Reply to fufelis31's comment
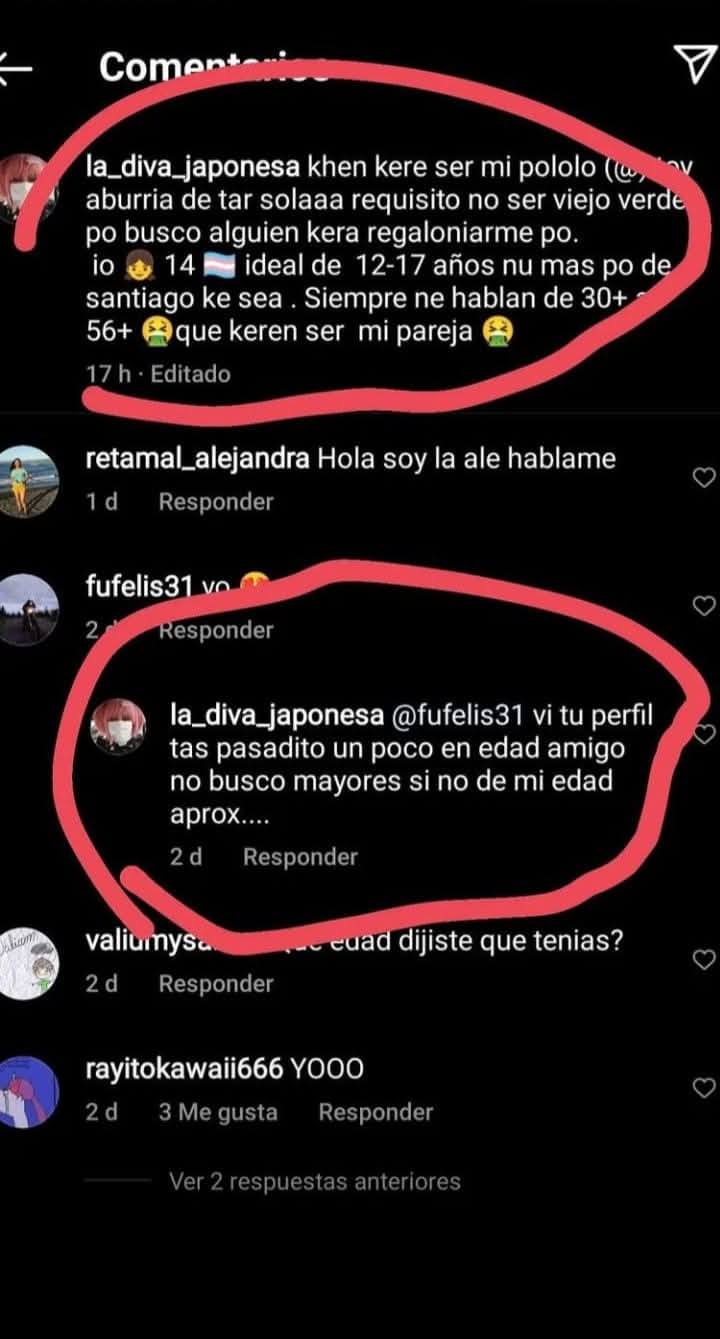This screenshot has width=720, height=1339. coord(215,630)
